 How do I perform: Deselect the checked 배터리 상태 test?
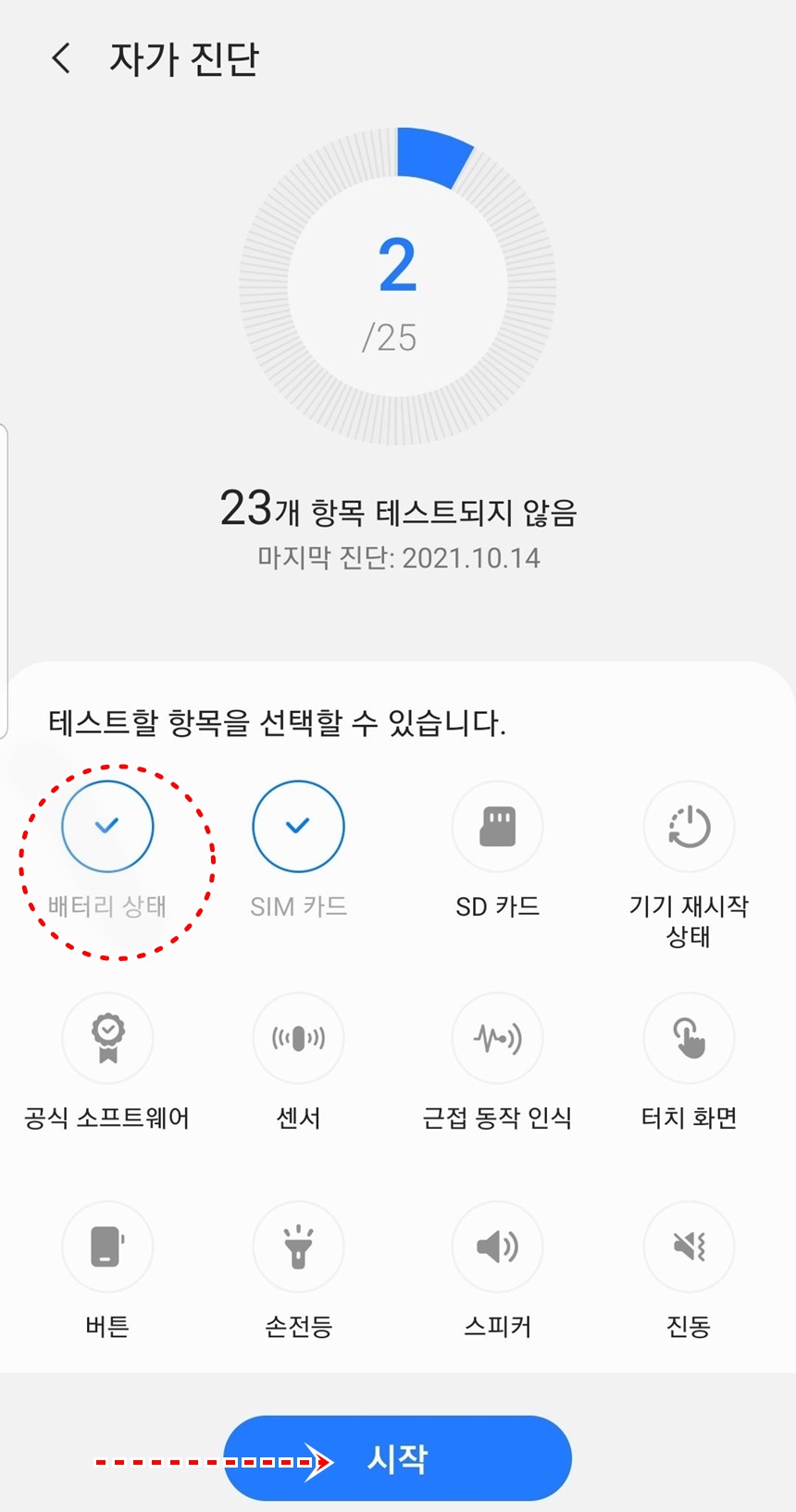107,826
